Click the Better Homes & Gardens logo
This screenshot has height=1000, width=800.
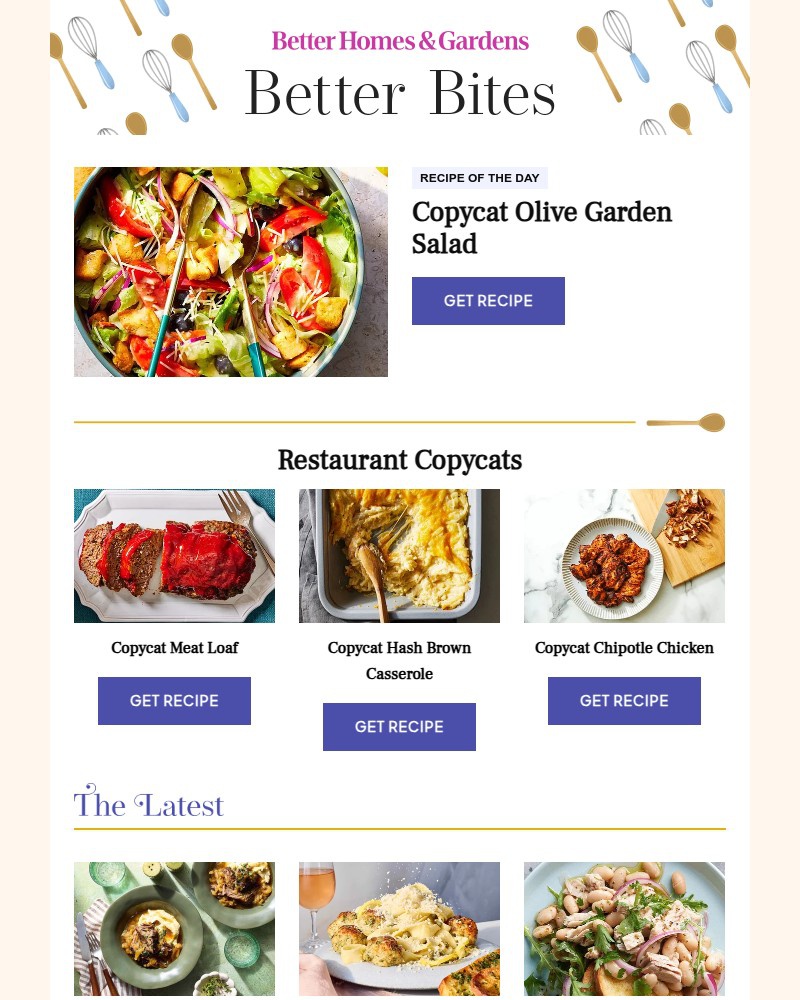(399, 42)
